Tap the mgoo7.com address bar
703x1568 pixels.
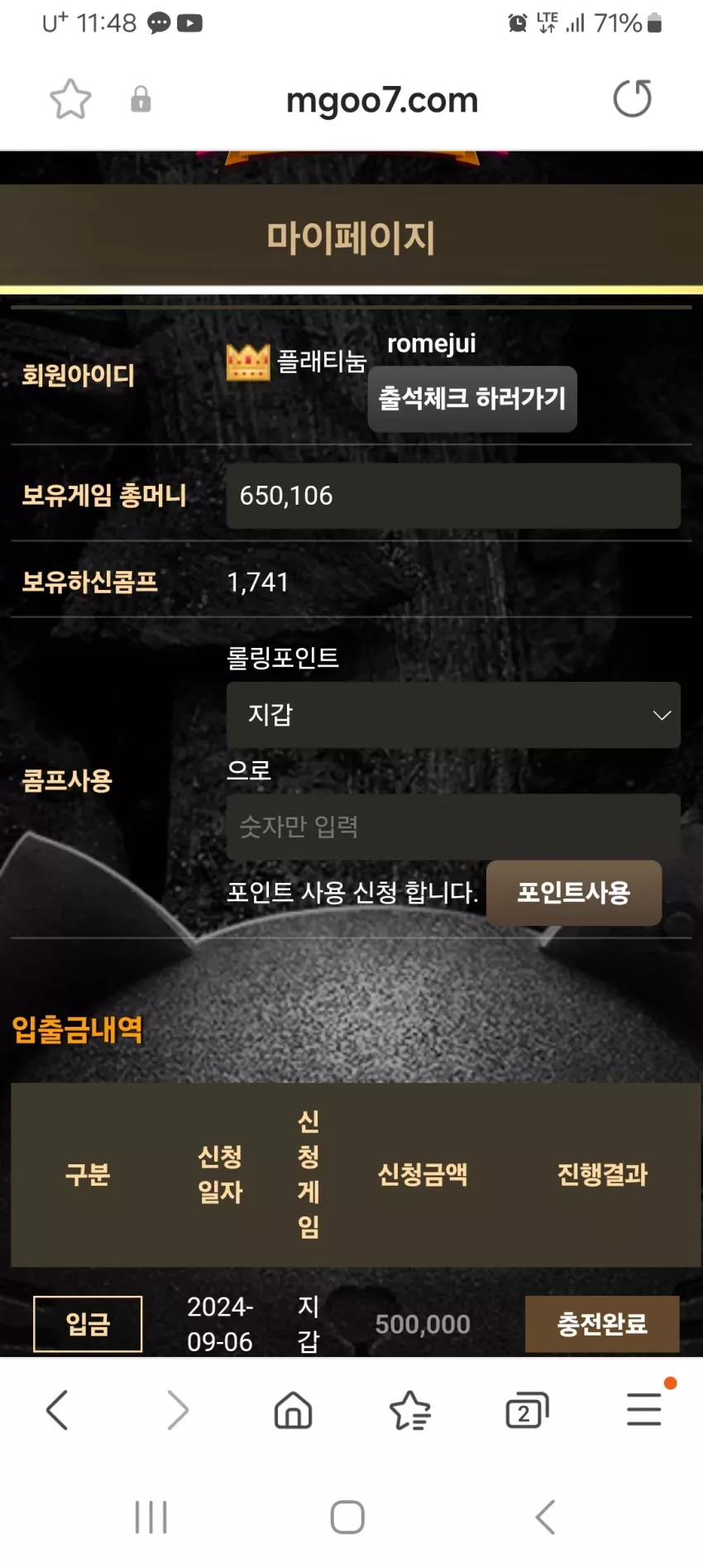click(382, 100)
